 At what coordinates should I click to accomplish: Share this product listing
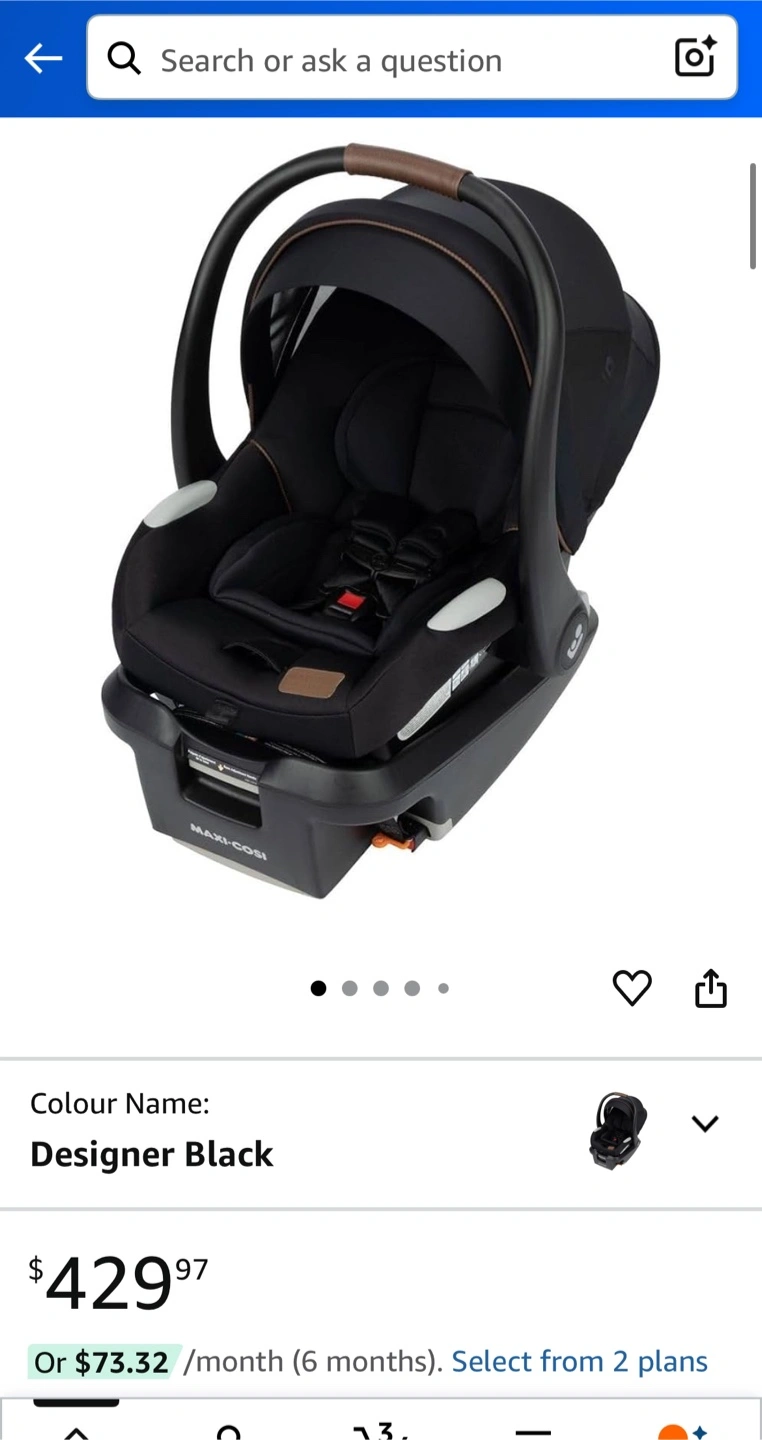tap(711, 988)
